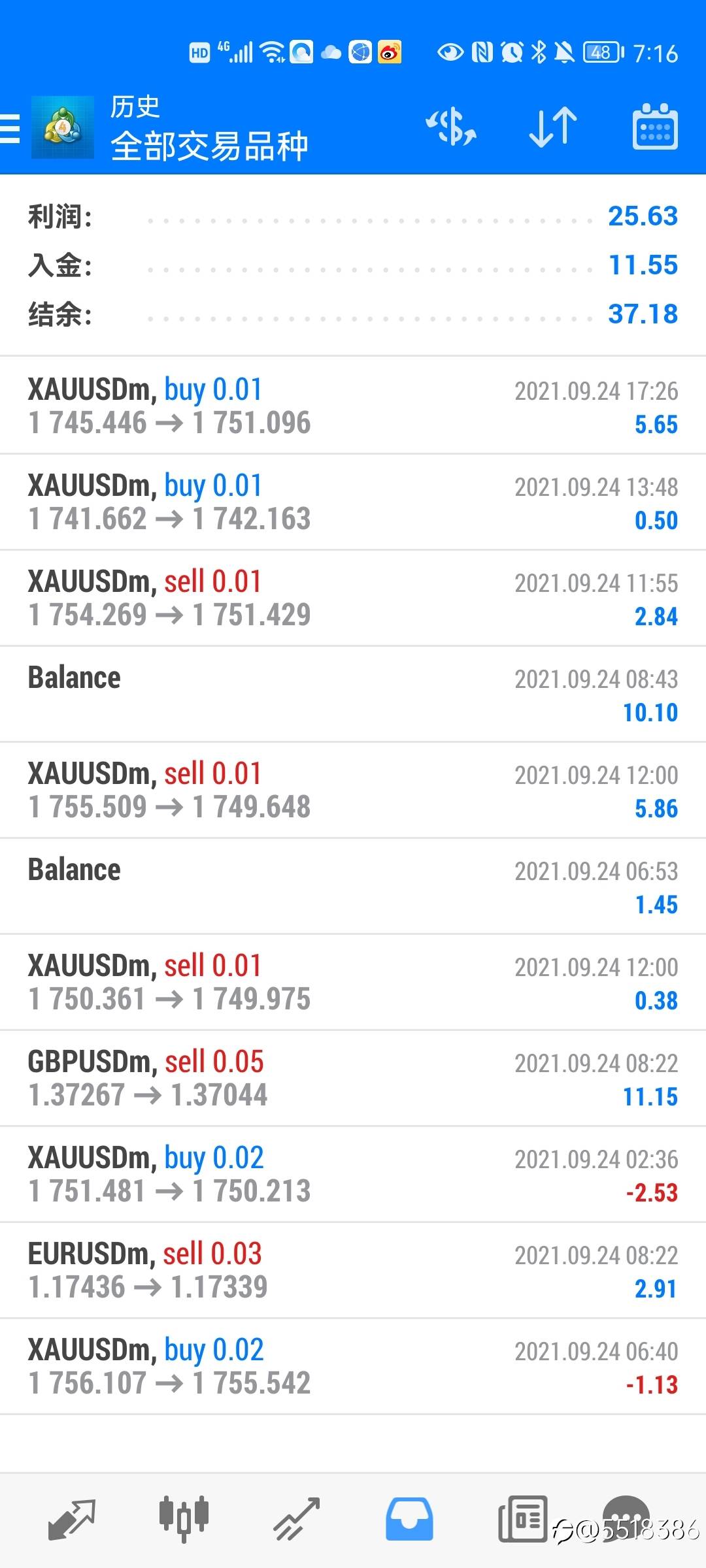Switch to the Trade tab
This screenshot has width=706, height=1568.
pyautogui.click(x=296, y=1520)
